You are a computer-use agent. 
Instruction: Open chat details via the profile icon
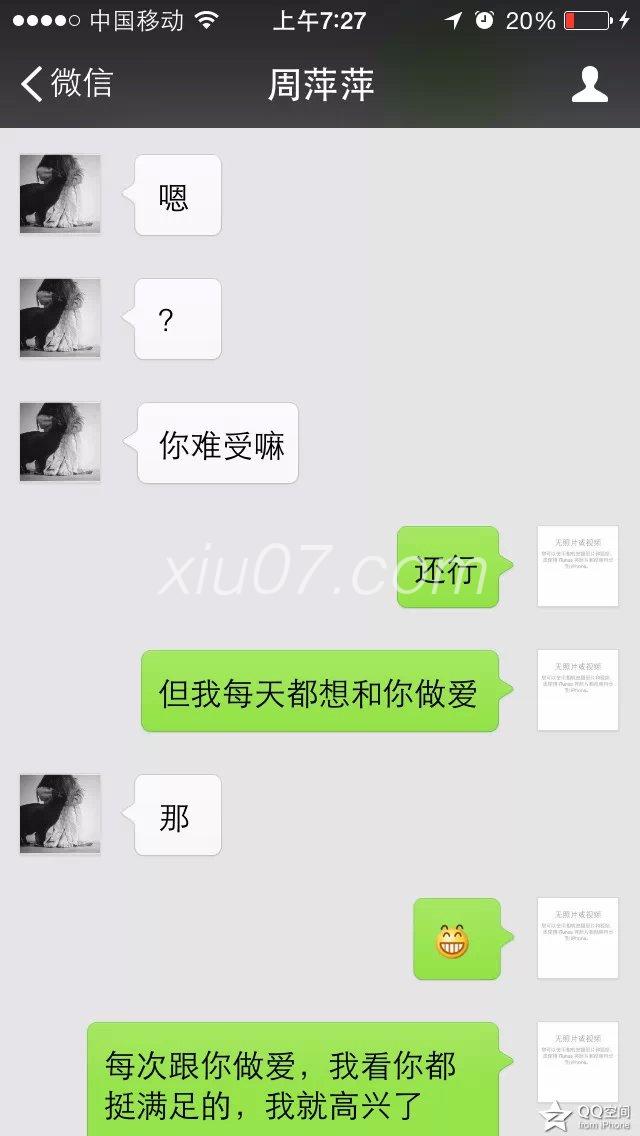click(x=589, y=84)
